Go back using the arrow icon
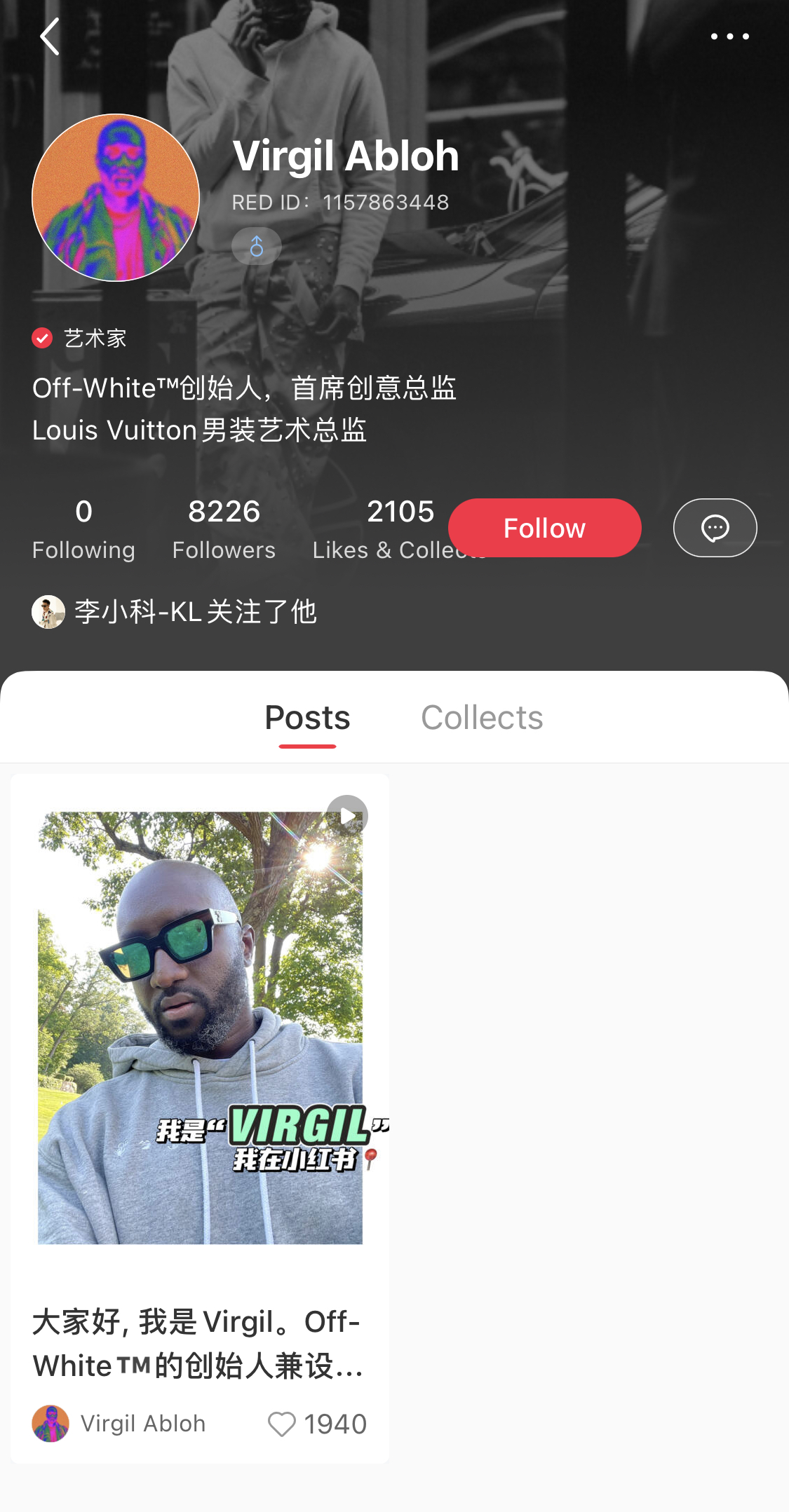The image size is (789, 1512). (50, 37)
